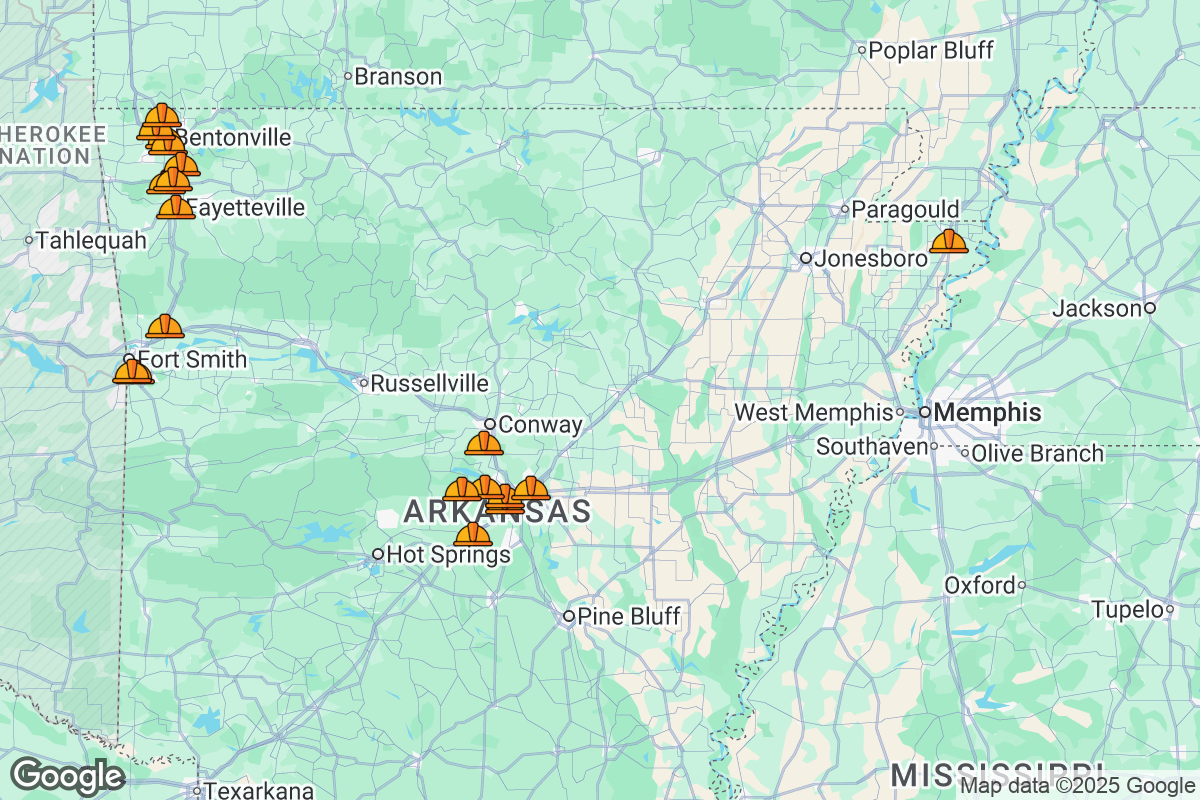Open the construction marker southwest of Fort Smith

point(132,372)
